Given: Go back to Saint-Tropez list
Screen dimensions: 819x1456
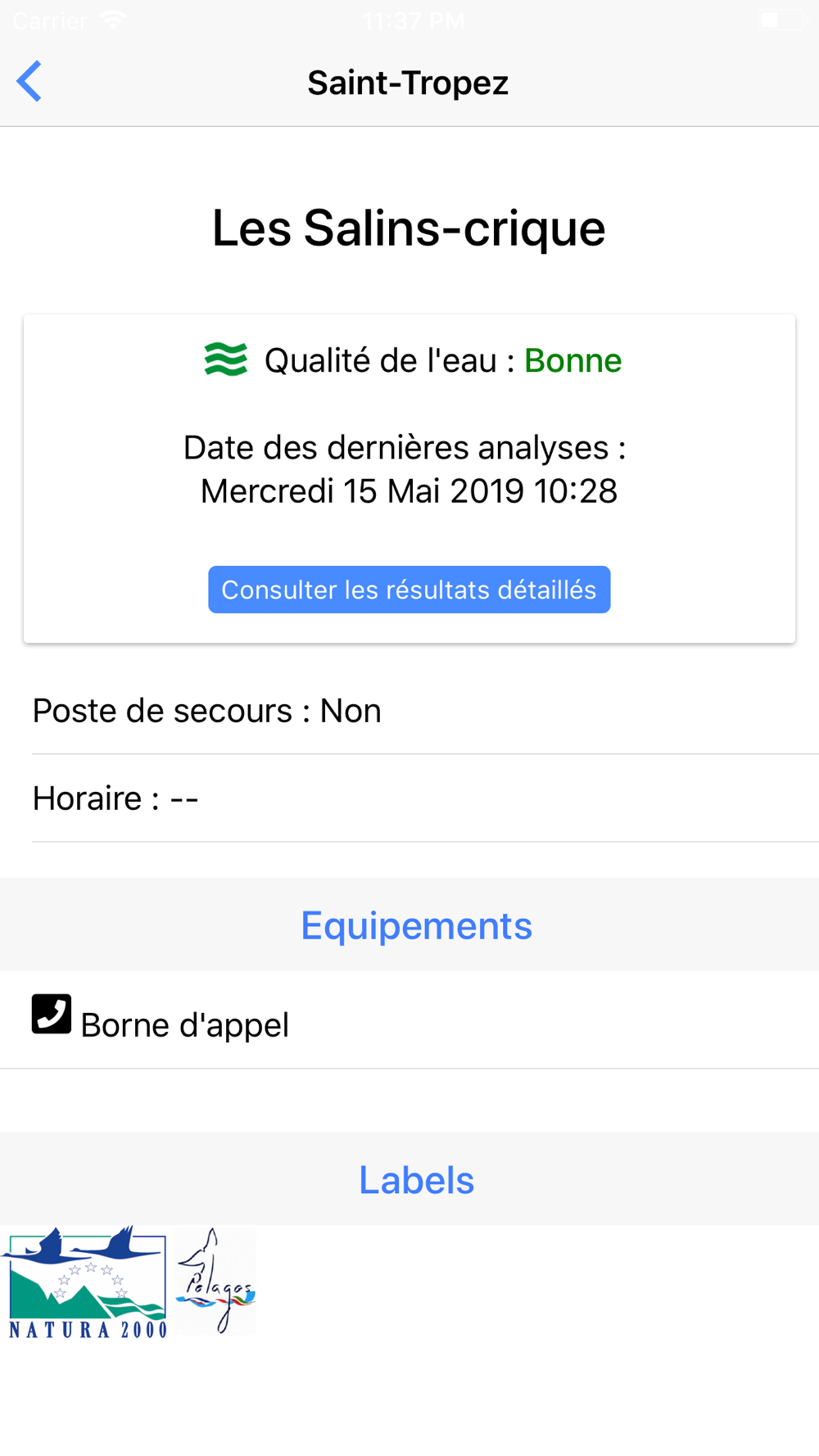Looking at the screenshot, I should [29, 82].
